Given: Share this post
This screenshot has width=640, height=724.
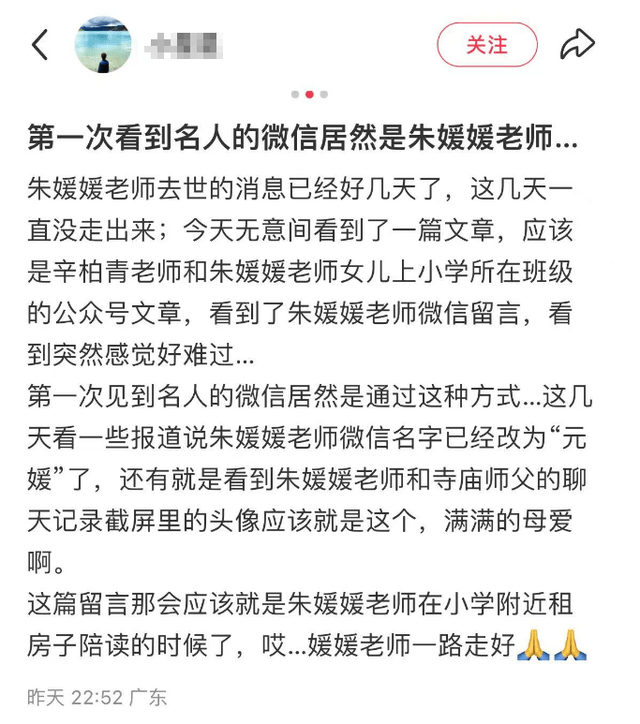Looking at the screenshot, I should (x=577, y=45).
